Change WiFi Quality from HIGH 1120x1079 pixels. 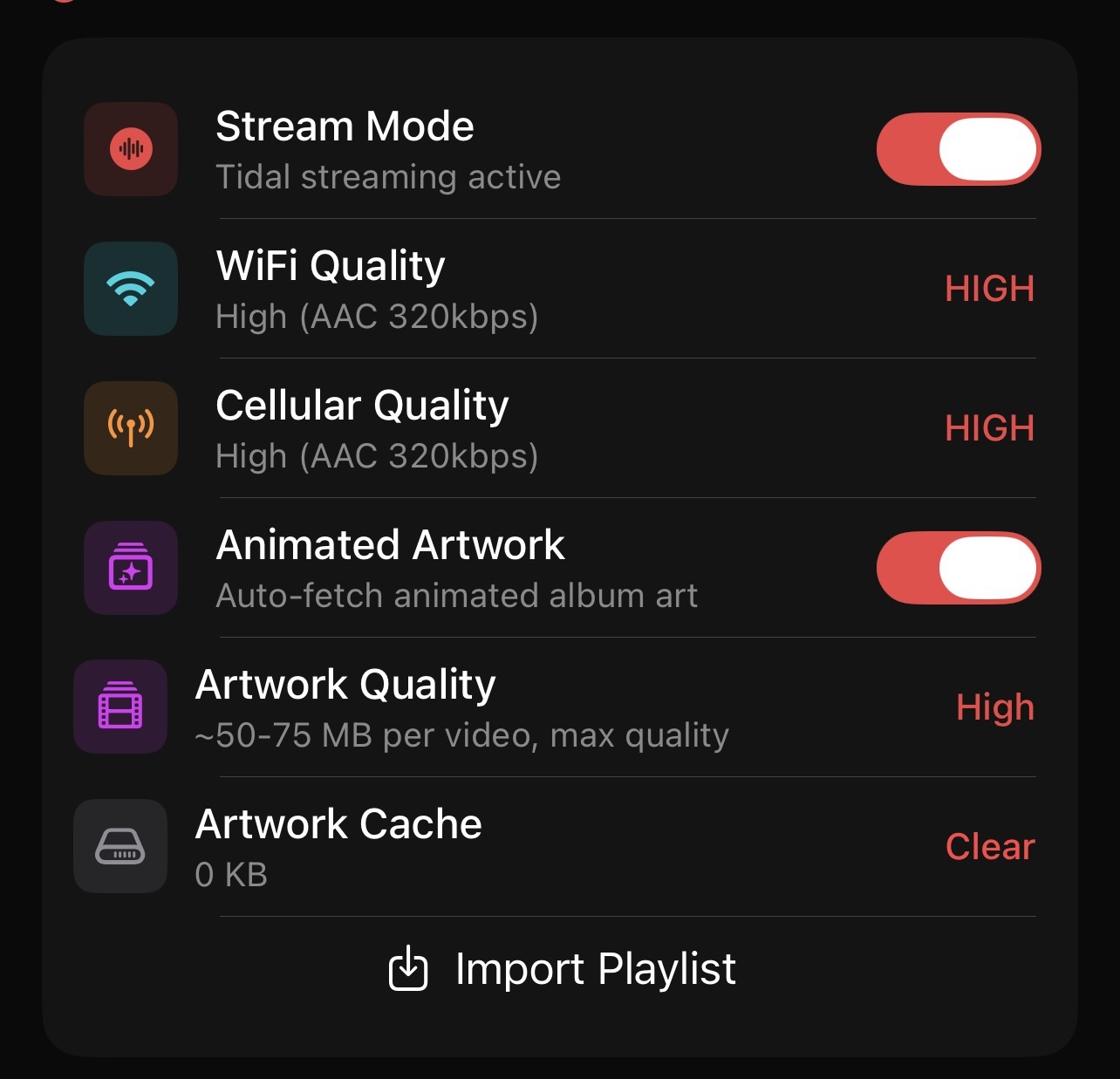[989, 289]
